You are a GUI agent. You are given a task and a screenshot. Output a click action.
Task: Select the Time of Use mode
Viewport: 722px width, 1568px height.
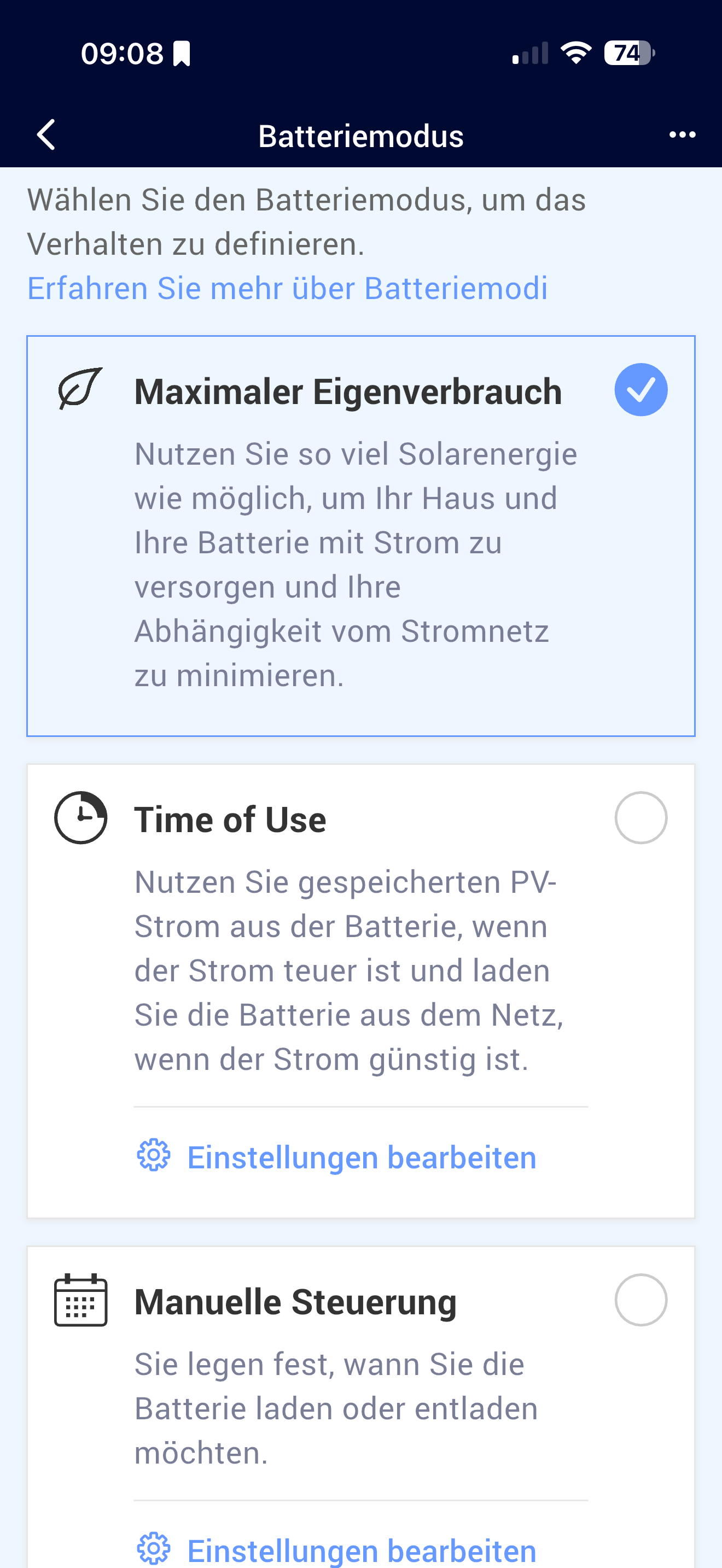point(641,817)
